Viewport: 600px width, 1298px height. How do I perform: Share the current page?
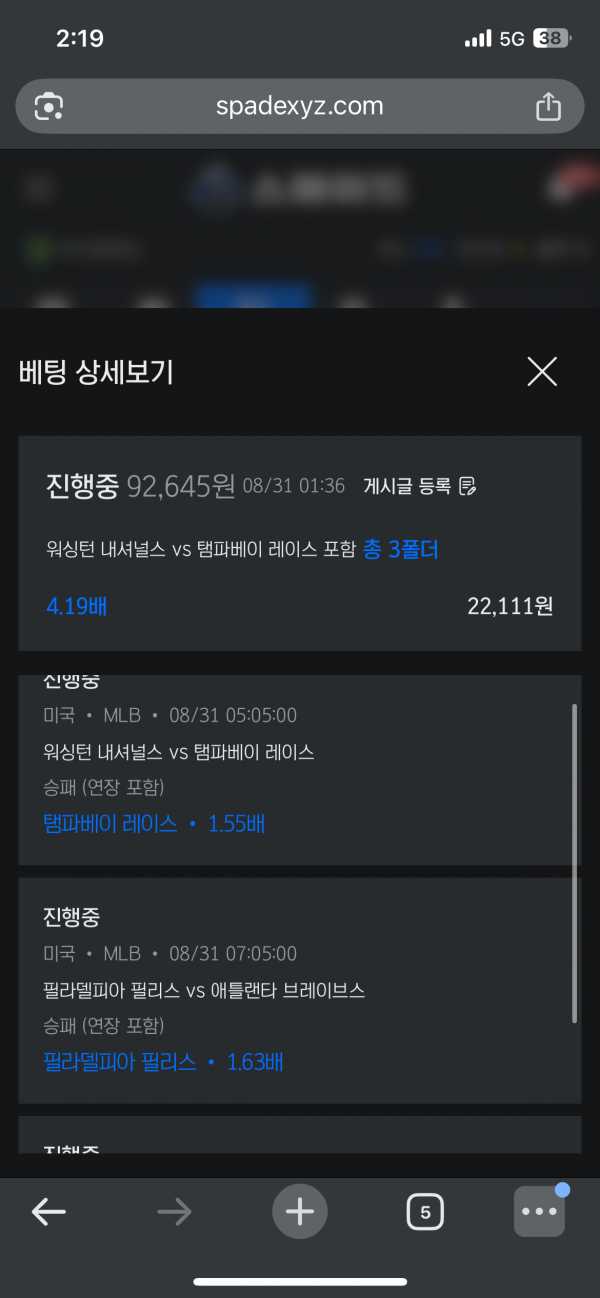coord(548,106)
